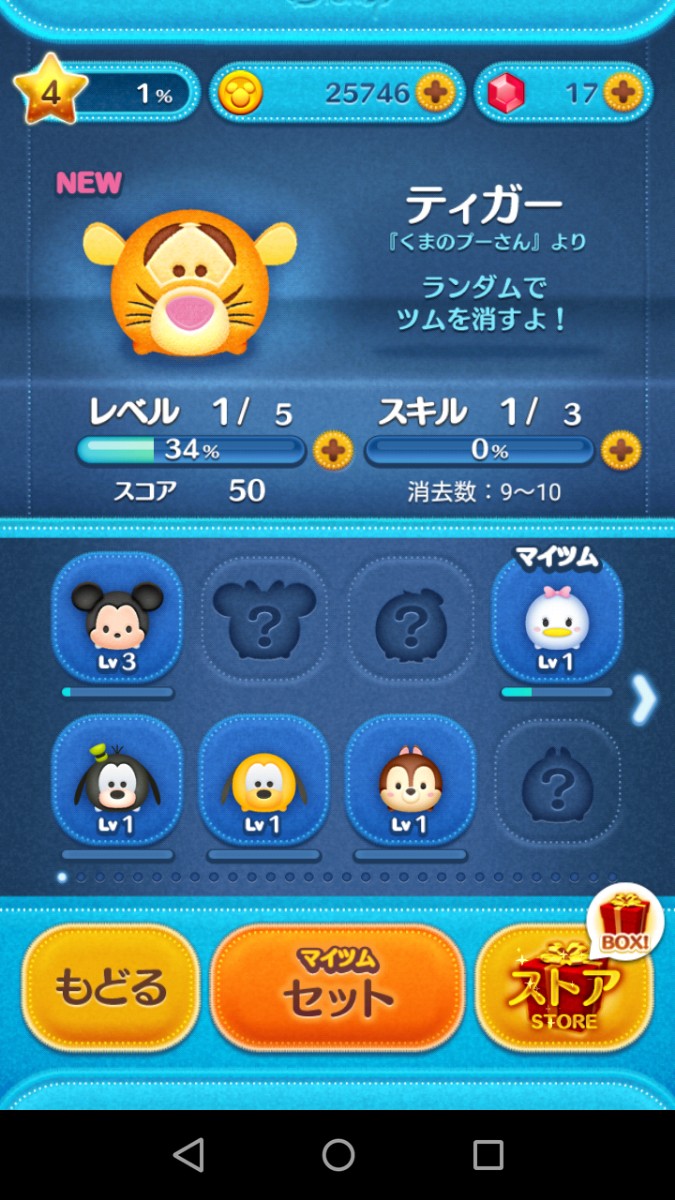Screen dimensions: 675x1200
Task: Open the ストア STORE button
Action: click(565, 990)
